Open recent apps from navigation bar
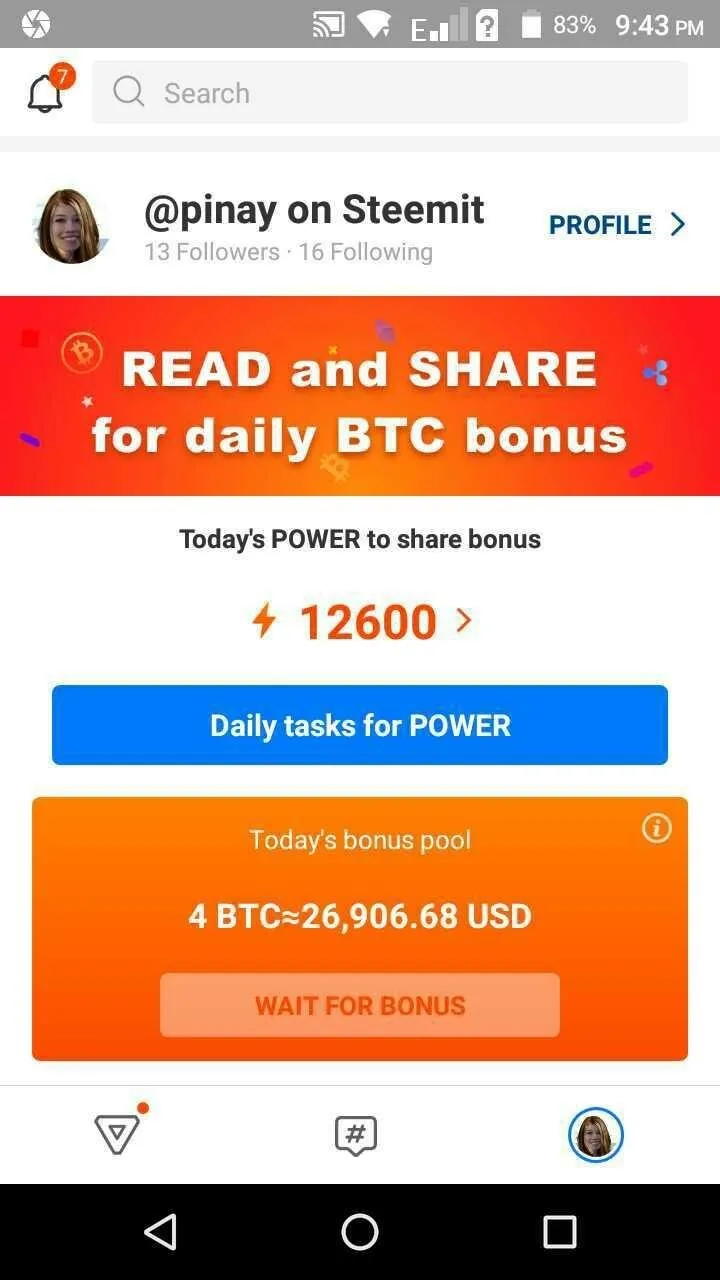 (559, 1232)
